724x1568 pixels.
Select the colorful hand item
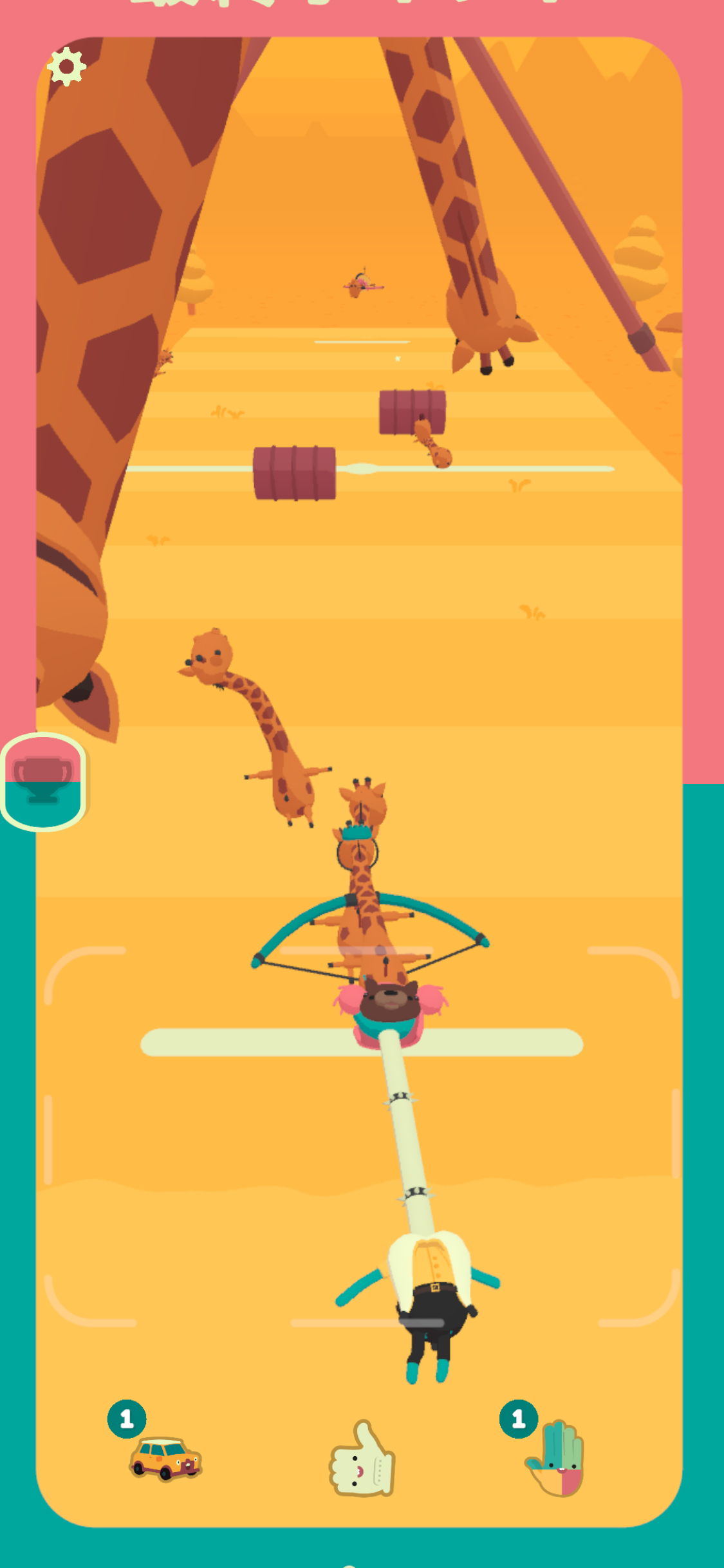(x=558, y=1459)
